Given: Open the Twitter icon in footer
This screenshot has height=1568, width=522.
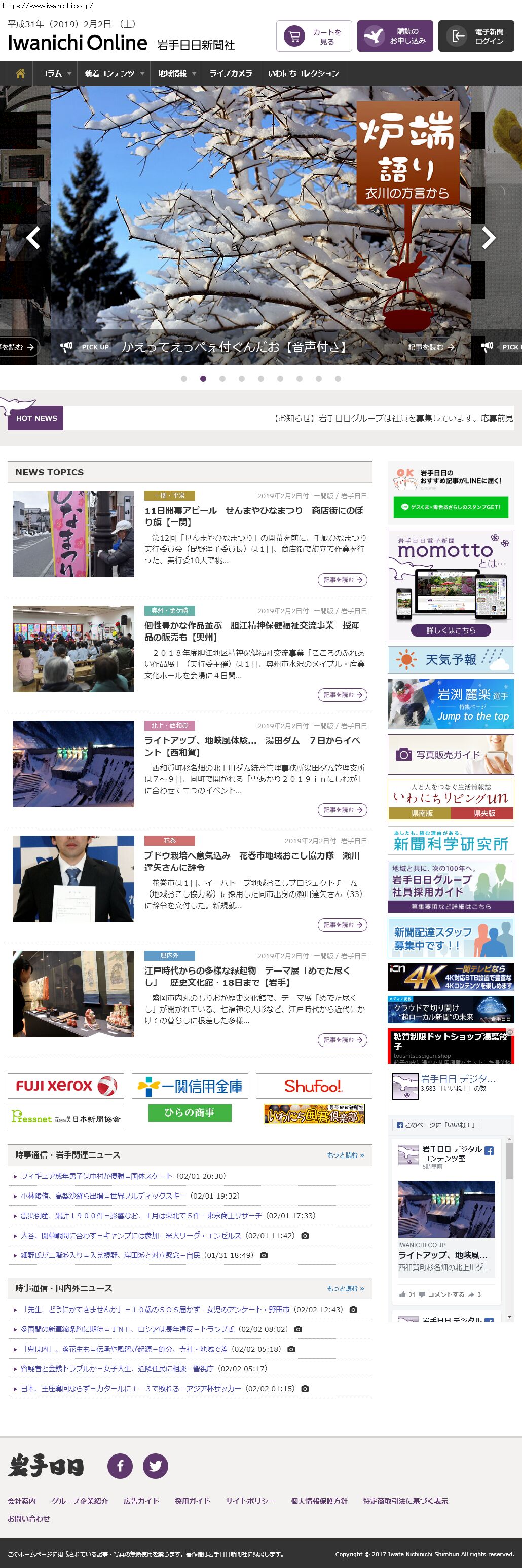Looking at the screenshot, I should click(155, 1465).
